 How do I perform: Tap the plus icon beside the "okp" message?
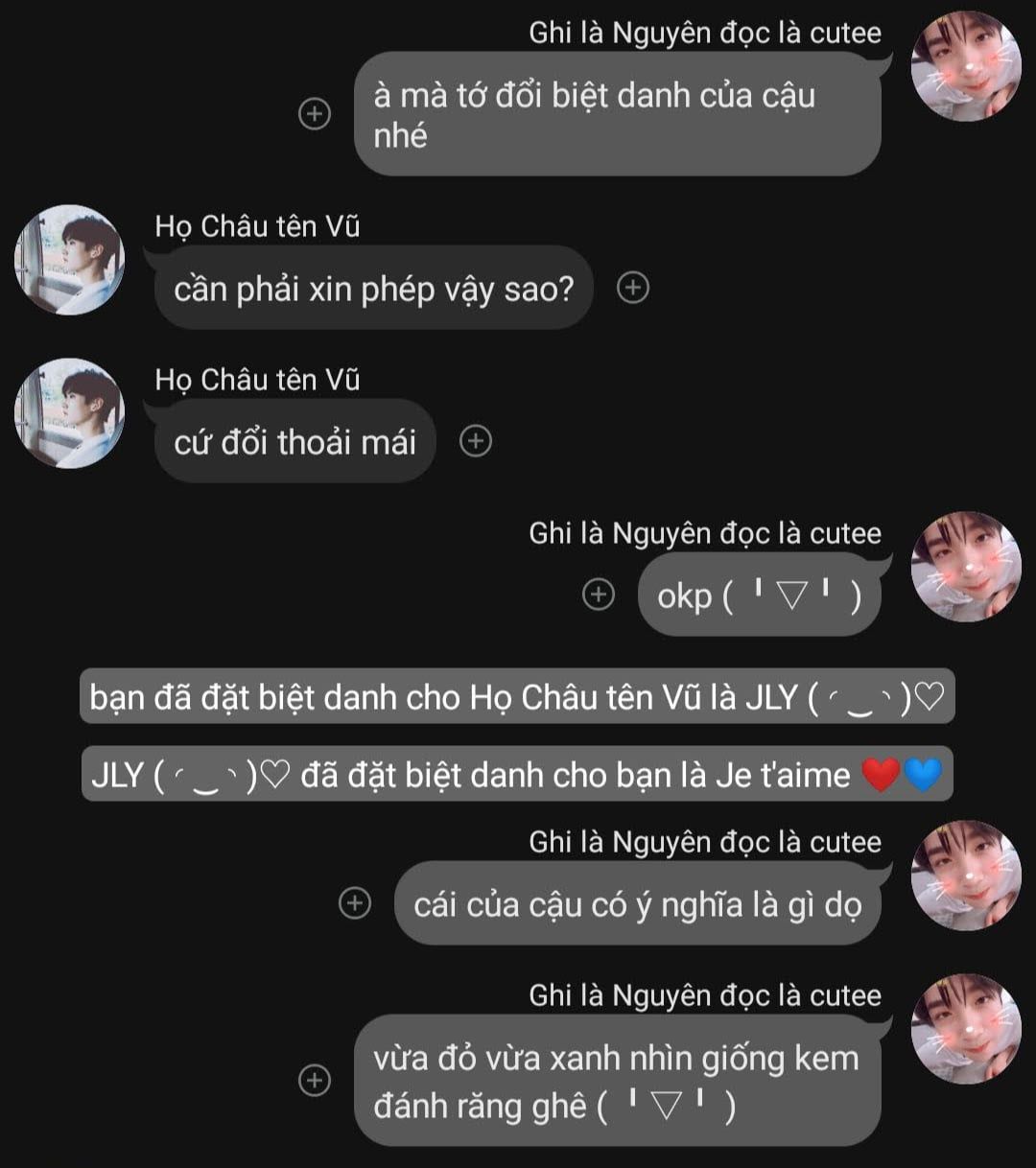click(599, 595)
